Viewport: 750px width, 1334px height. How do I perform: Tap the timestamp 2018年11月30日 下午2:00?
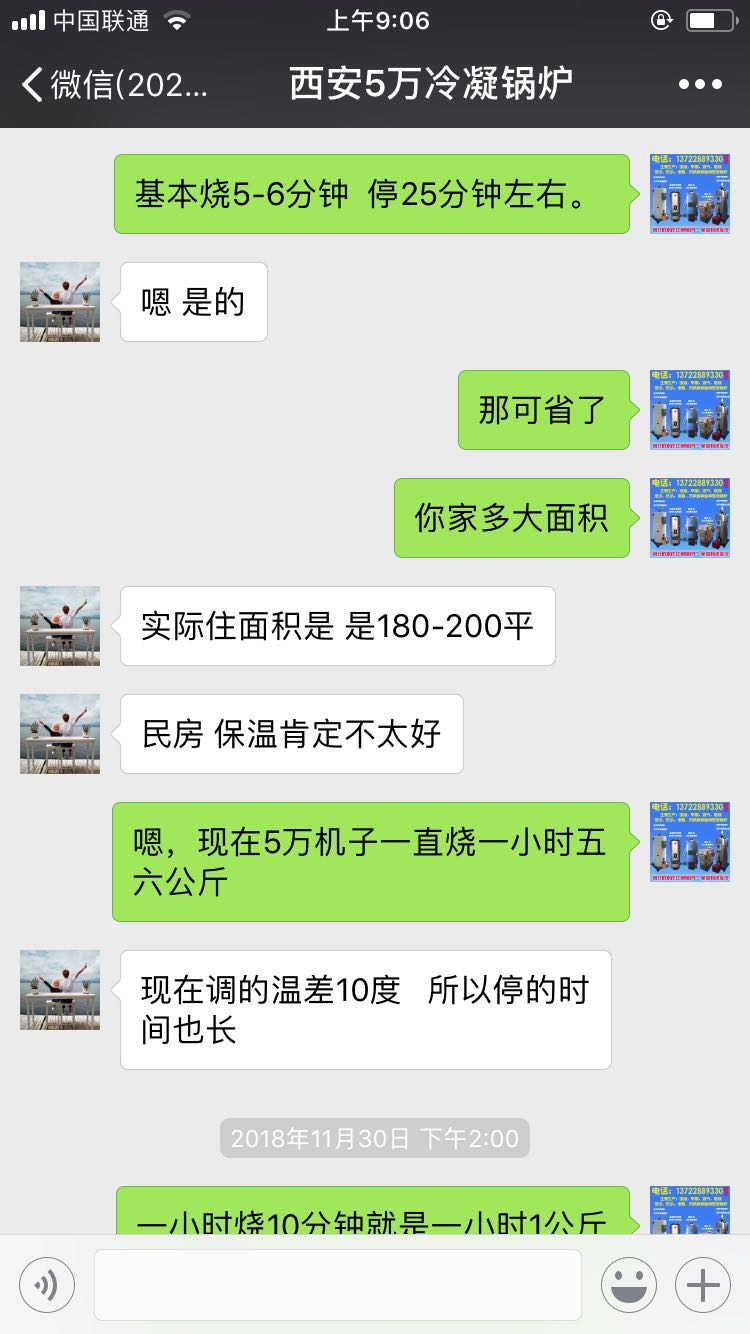click(x=374, y=1138)
